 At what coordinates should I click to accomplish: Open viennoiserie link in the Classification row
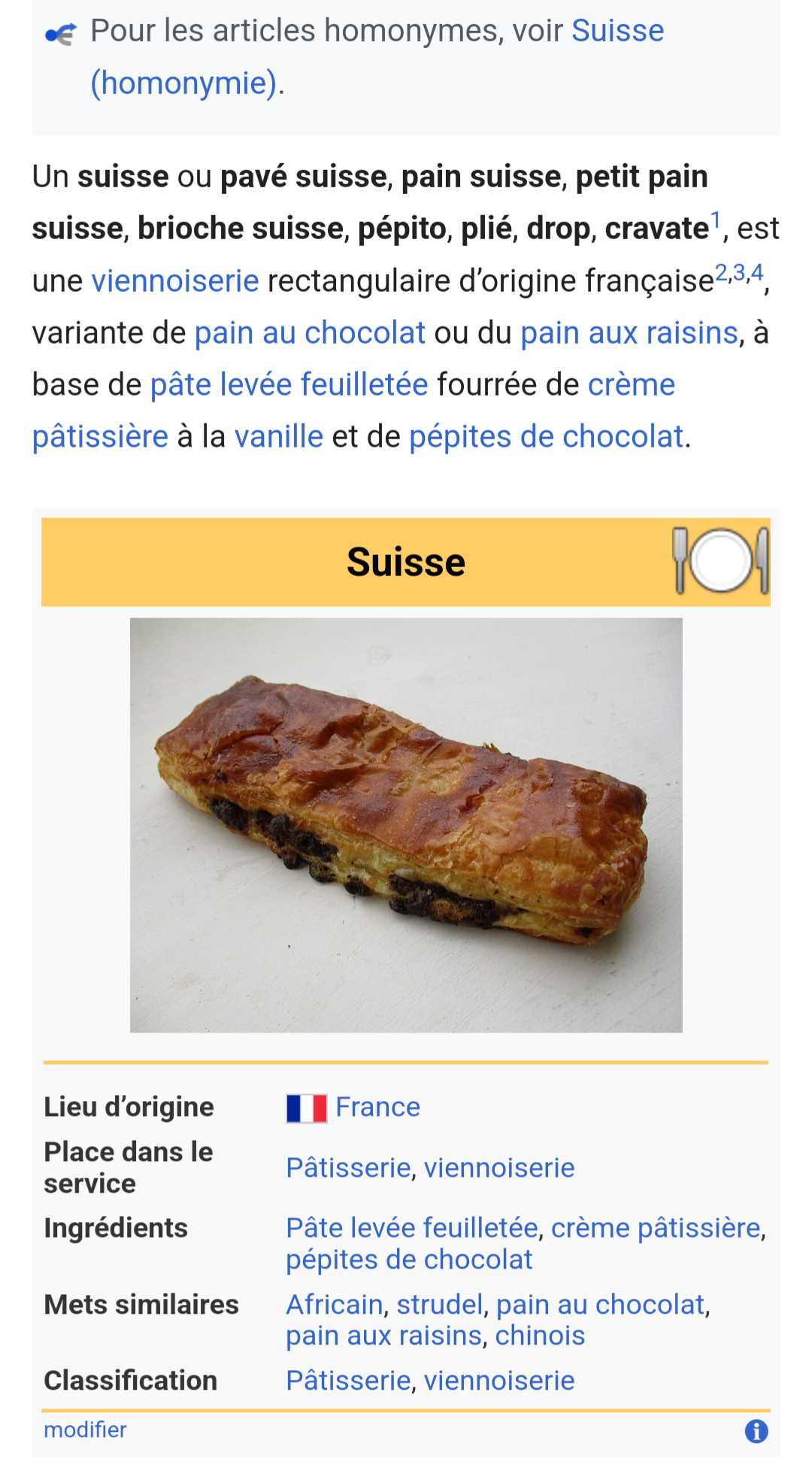coord(499,1381)
